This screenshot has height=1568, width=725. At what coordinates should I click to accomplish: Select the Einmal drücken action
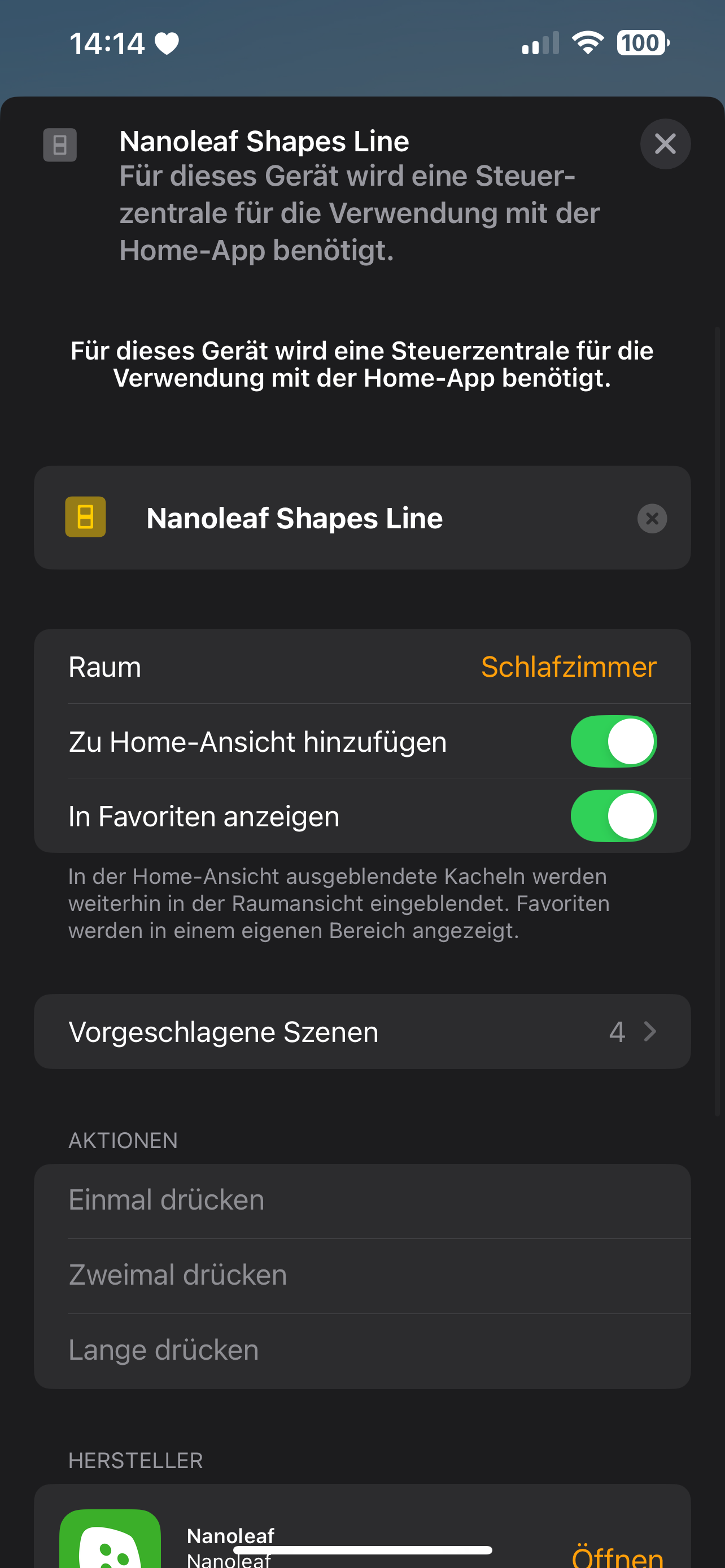(x=362, y=1201)
